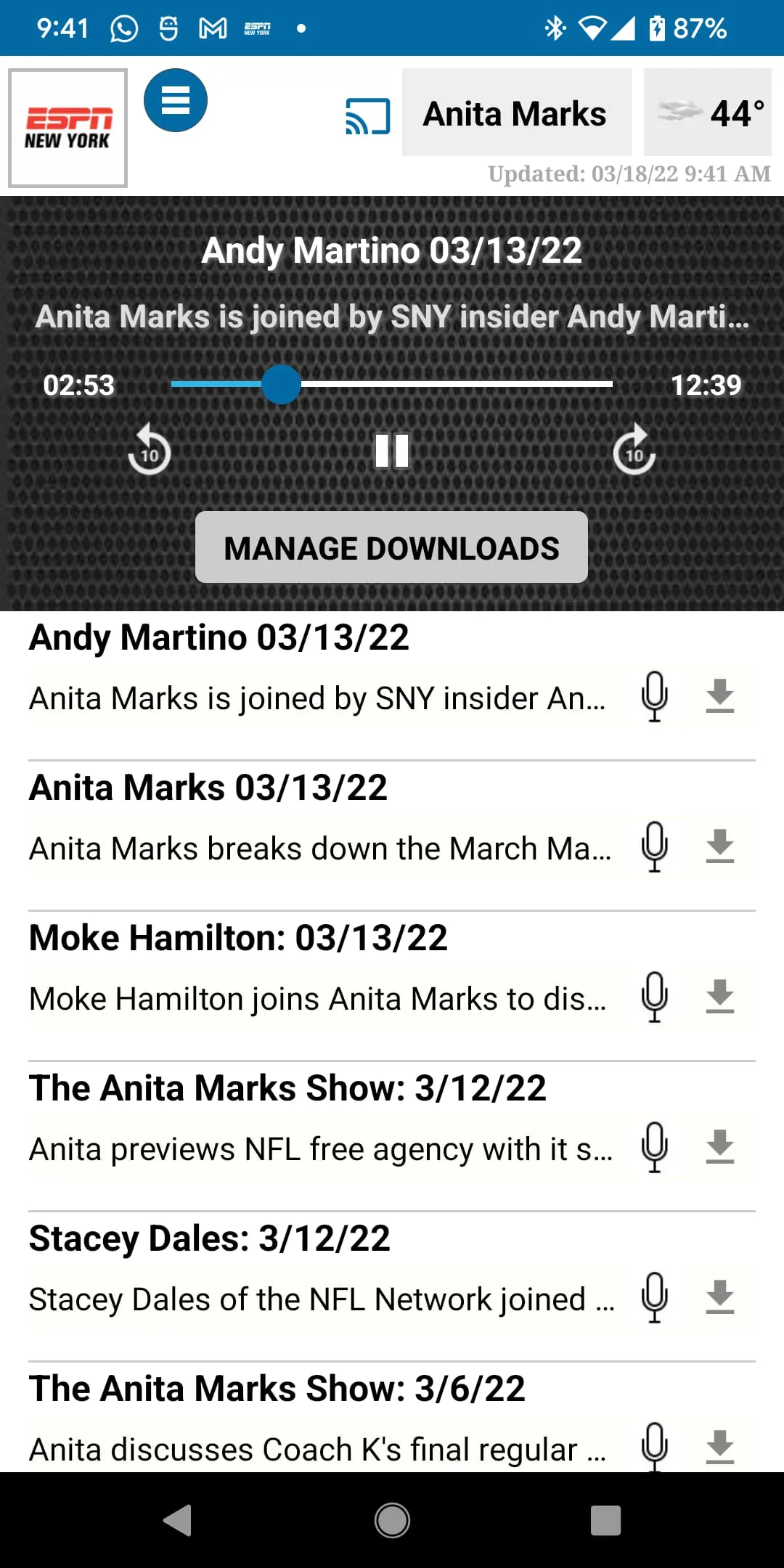Download the Moke Hamilton 03/13/22 episode
Viewport: 784px width, 1568px height.
[x=720, y=997]
